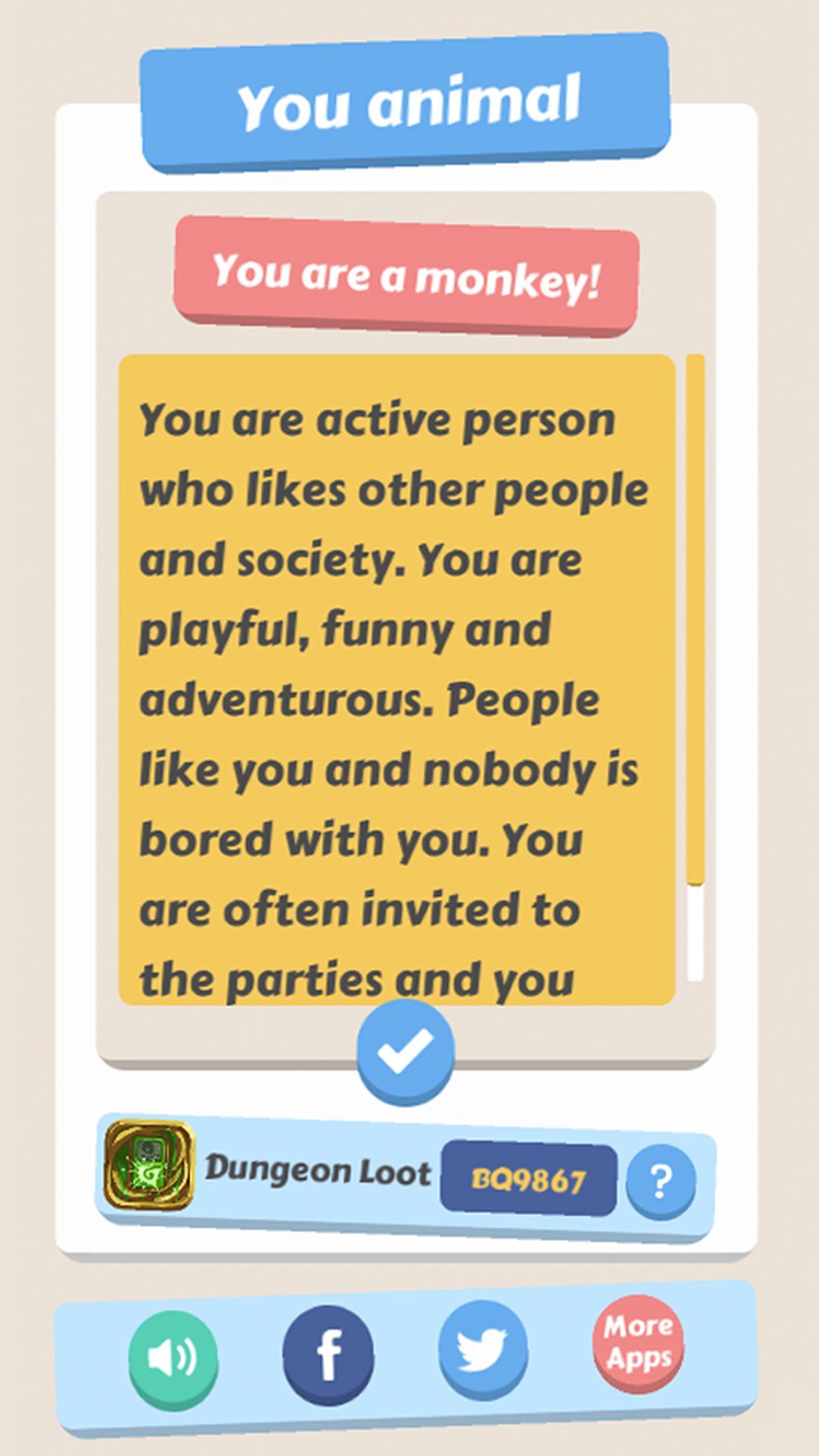Confirm the result with the checkmark button
819x1456 pixels.
[405, 1048]
